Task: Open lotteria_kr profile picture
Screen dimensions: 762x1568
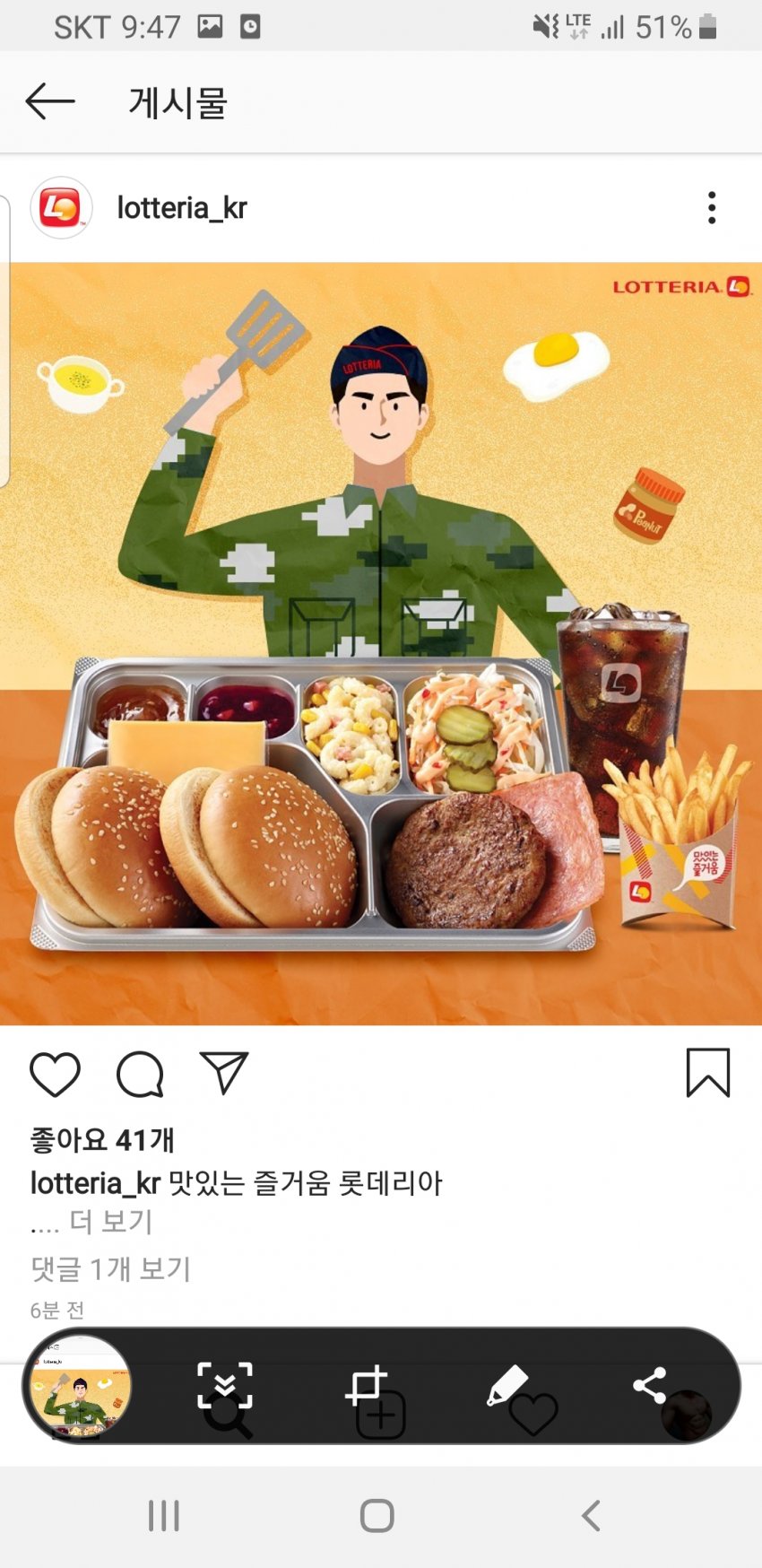Action: pos(61,208)
